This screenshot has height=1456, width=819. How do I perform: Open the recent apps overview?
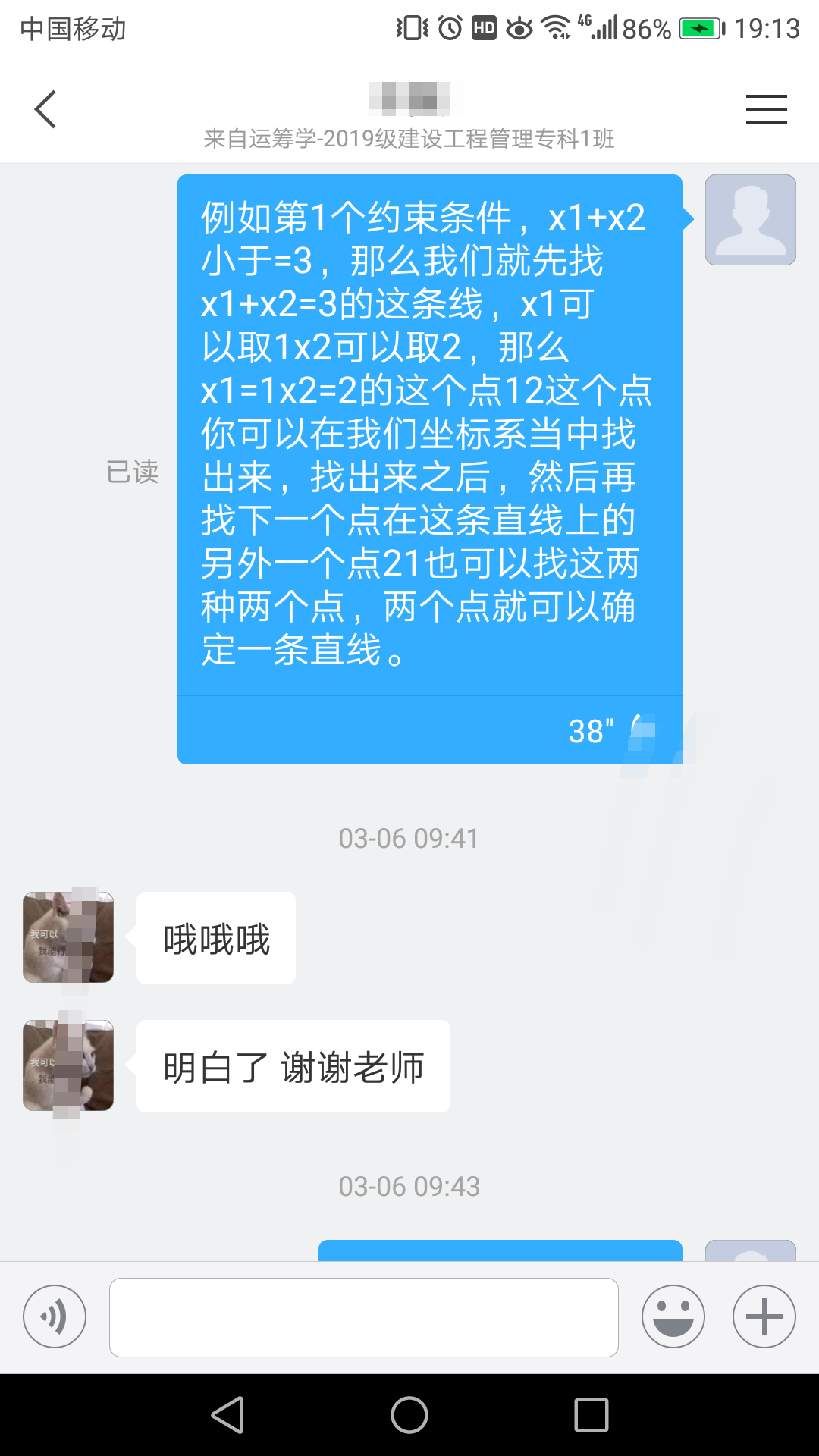click(x=591, y=1415)
